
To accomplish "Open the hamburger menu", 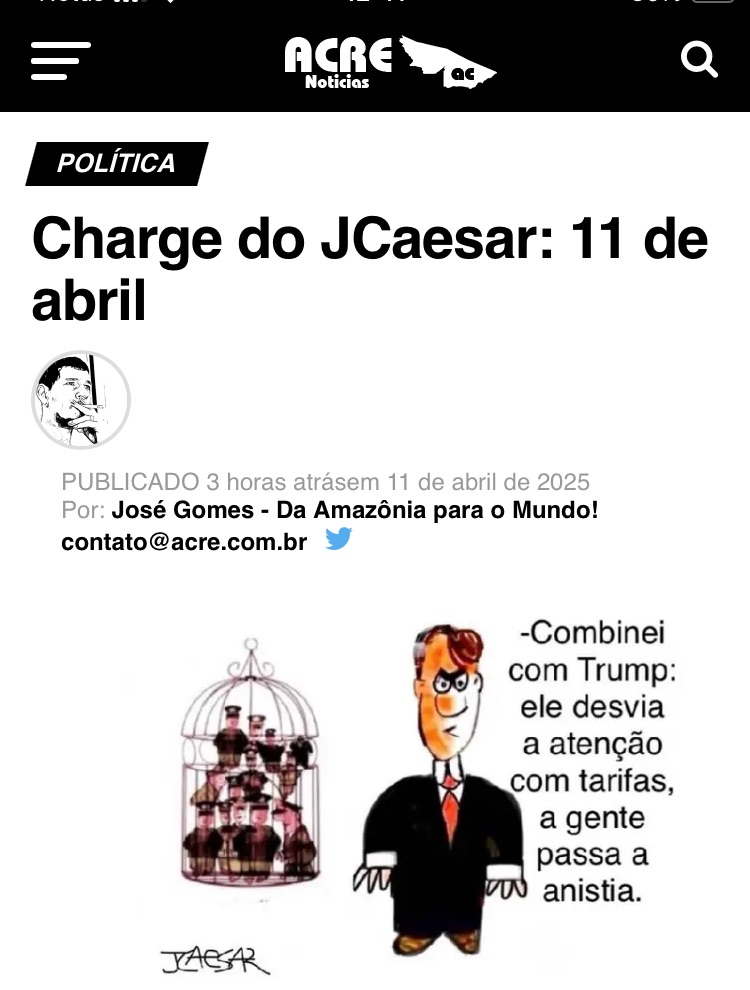I will [60, 61].
